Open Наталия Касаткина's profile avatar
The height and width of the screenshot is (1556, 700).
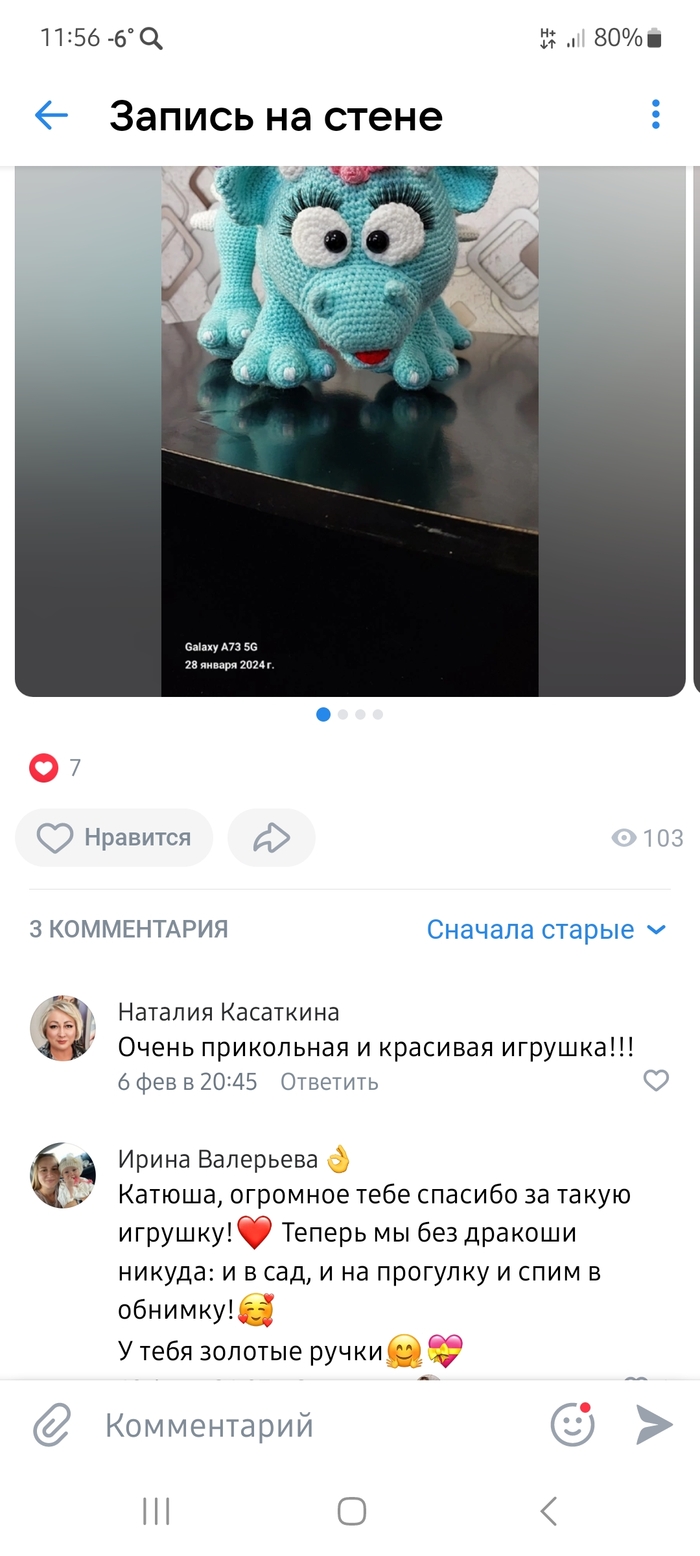(x=63, y=1028)
